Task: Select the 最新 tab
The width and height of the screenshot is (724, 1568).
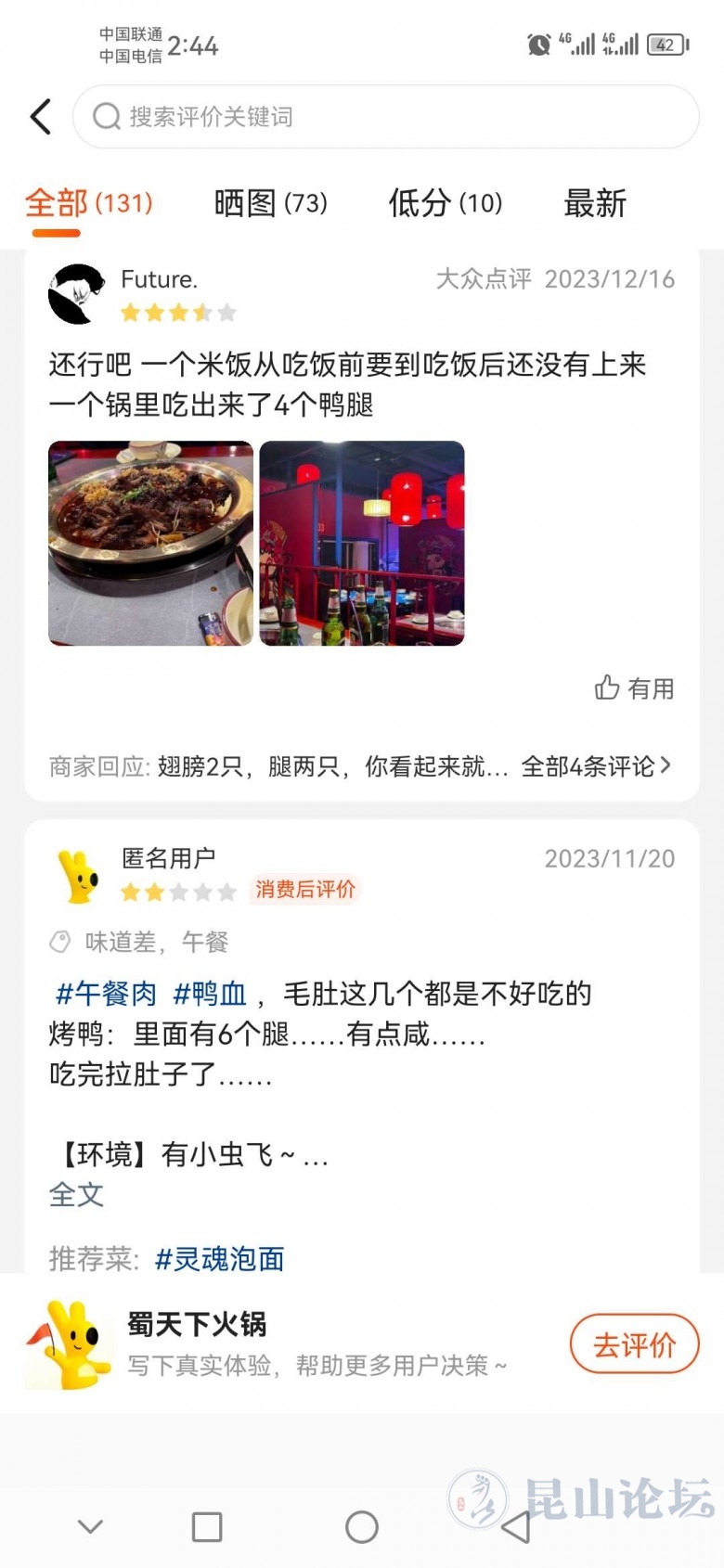Action: 595,203
